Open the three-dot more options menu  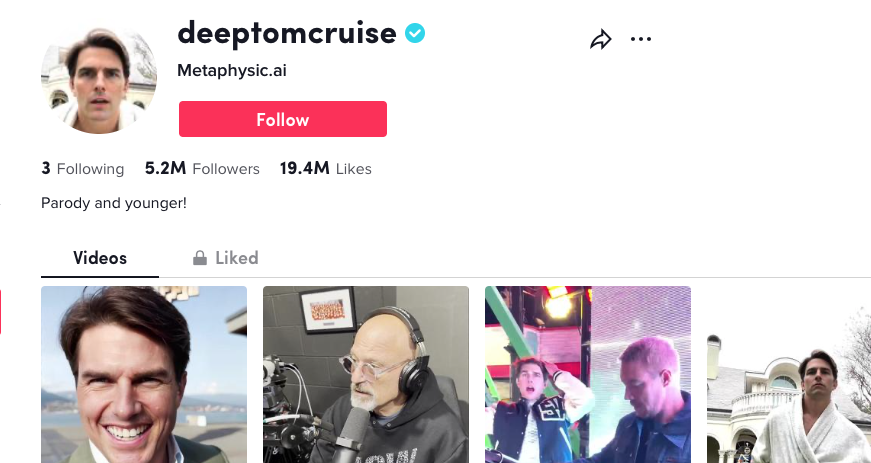point(641,40)
